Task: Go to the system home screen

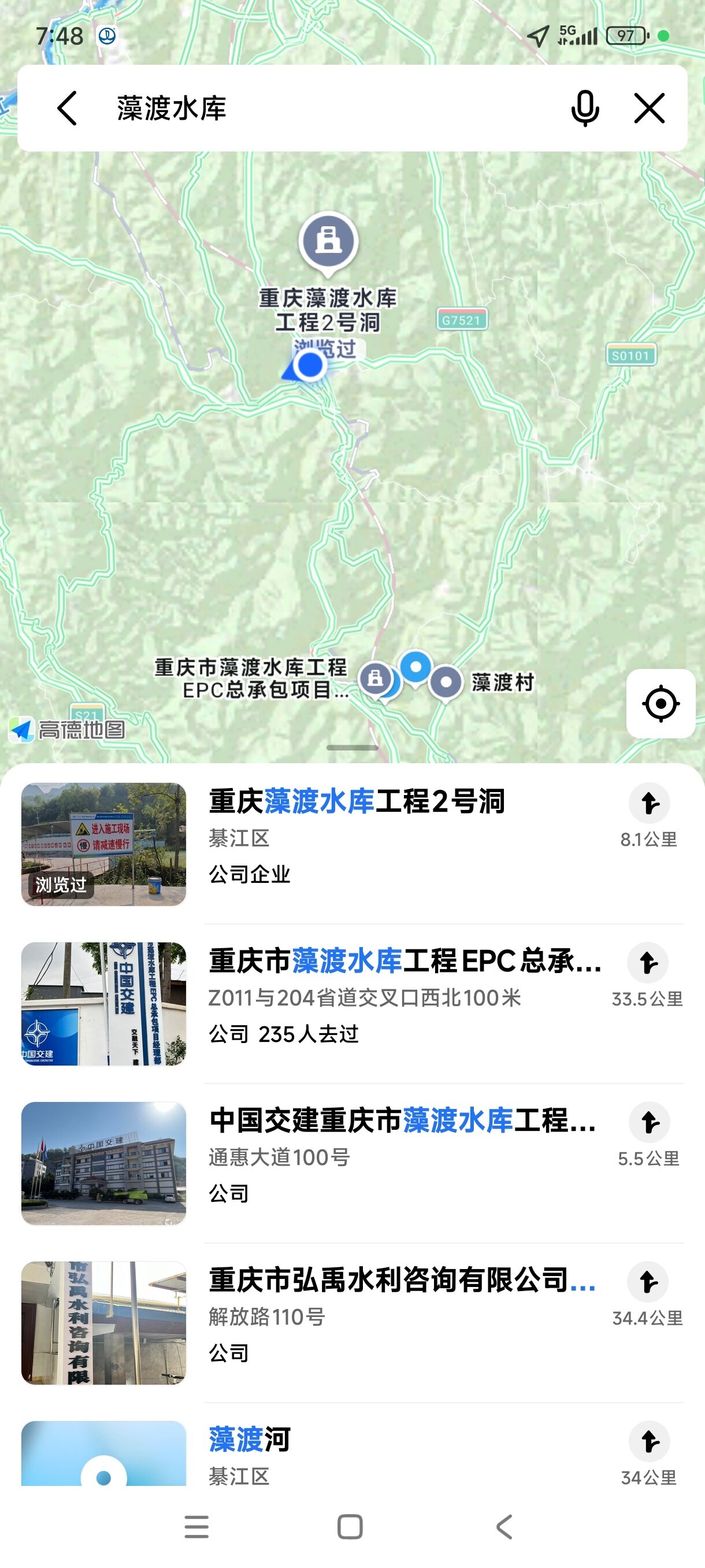Action: [350, 1527]
